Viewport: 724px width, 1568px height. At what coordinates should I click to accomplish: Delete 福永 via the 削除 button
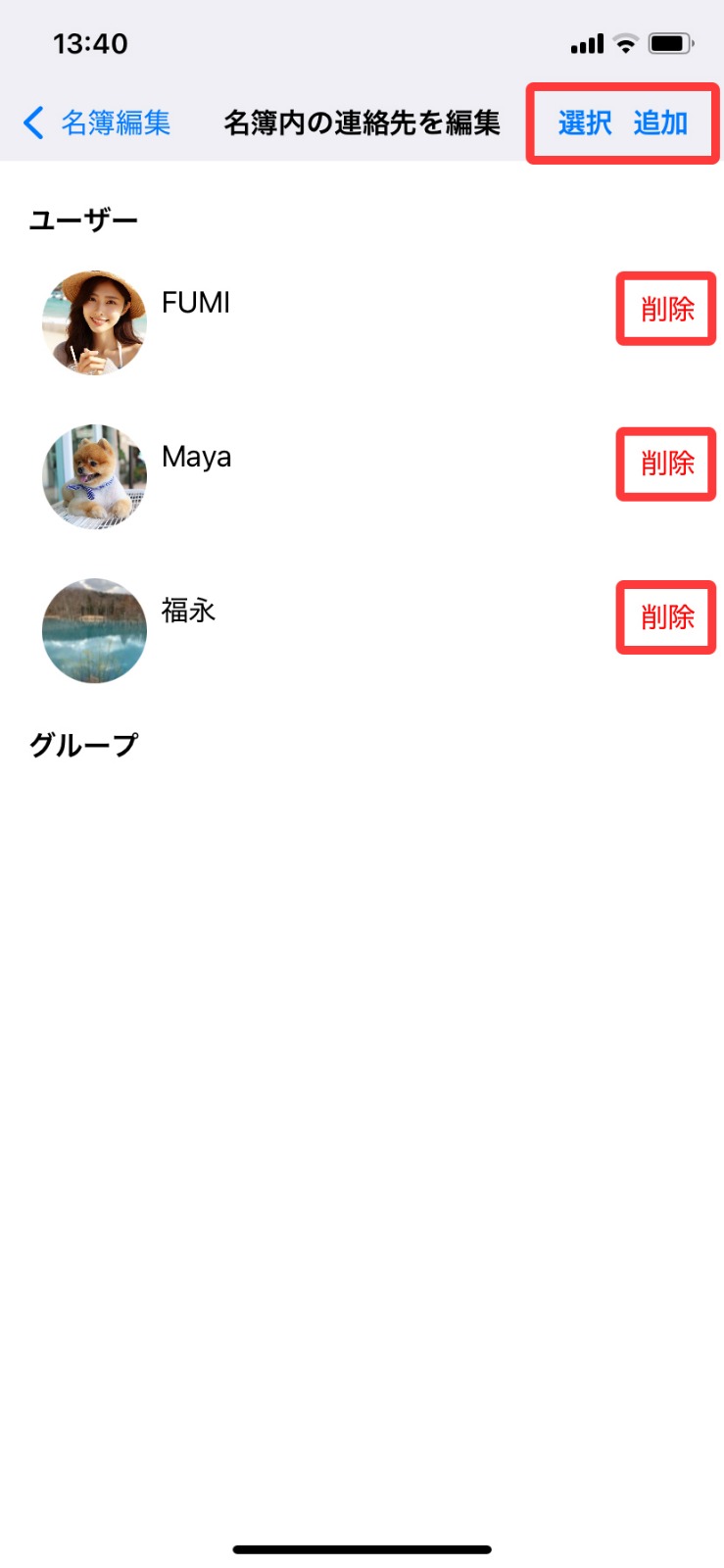[667, 617]
